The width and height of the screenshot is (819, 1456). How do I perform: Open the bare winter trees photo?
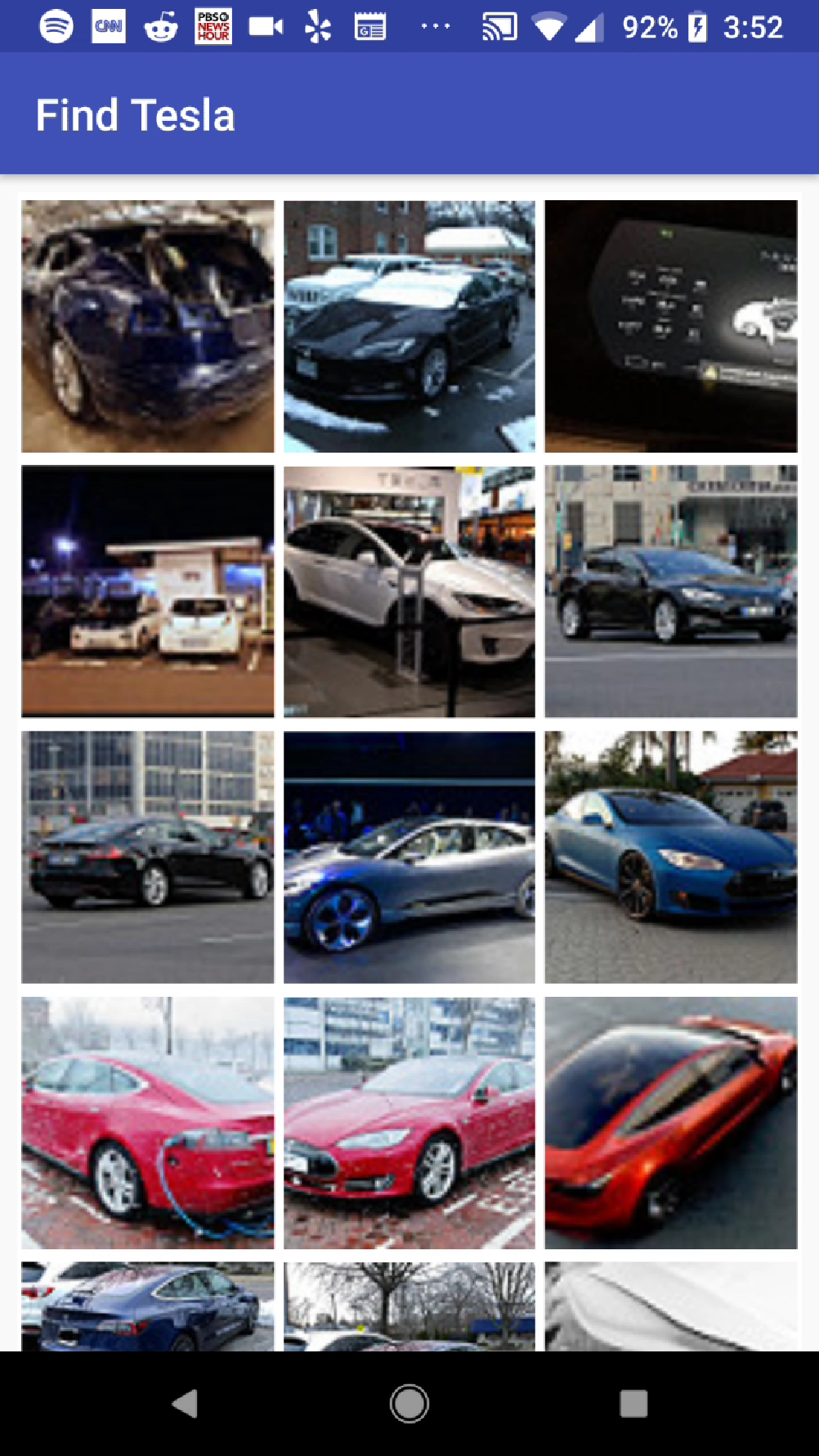[409, 1306]
